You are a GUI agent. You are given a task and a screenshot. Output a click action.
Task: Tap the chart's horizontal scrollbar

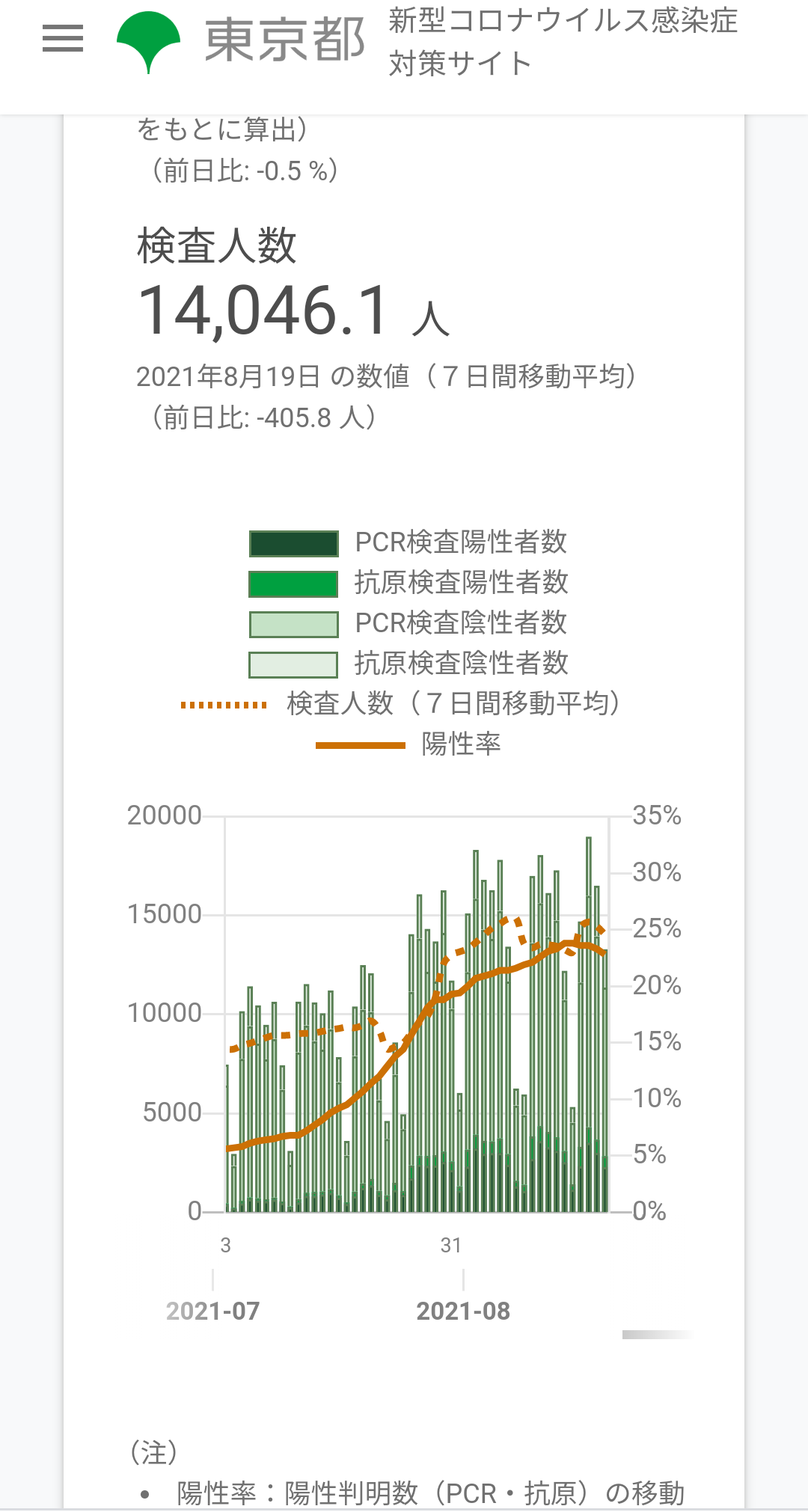pyautogui.click(x=658, y=1335)
